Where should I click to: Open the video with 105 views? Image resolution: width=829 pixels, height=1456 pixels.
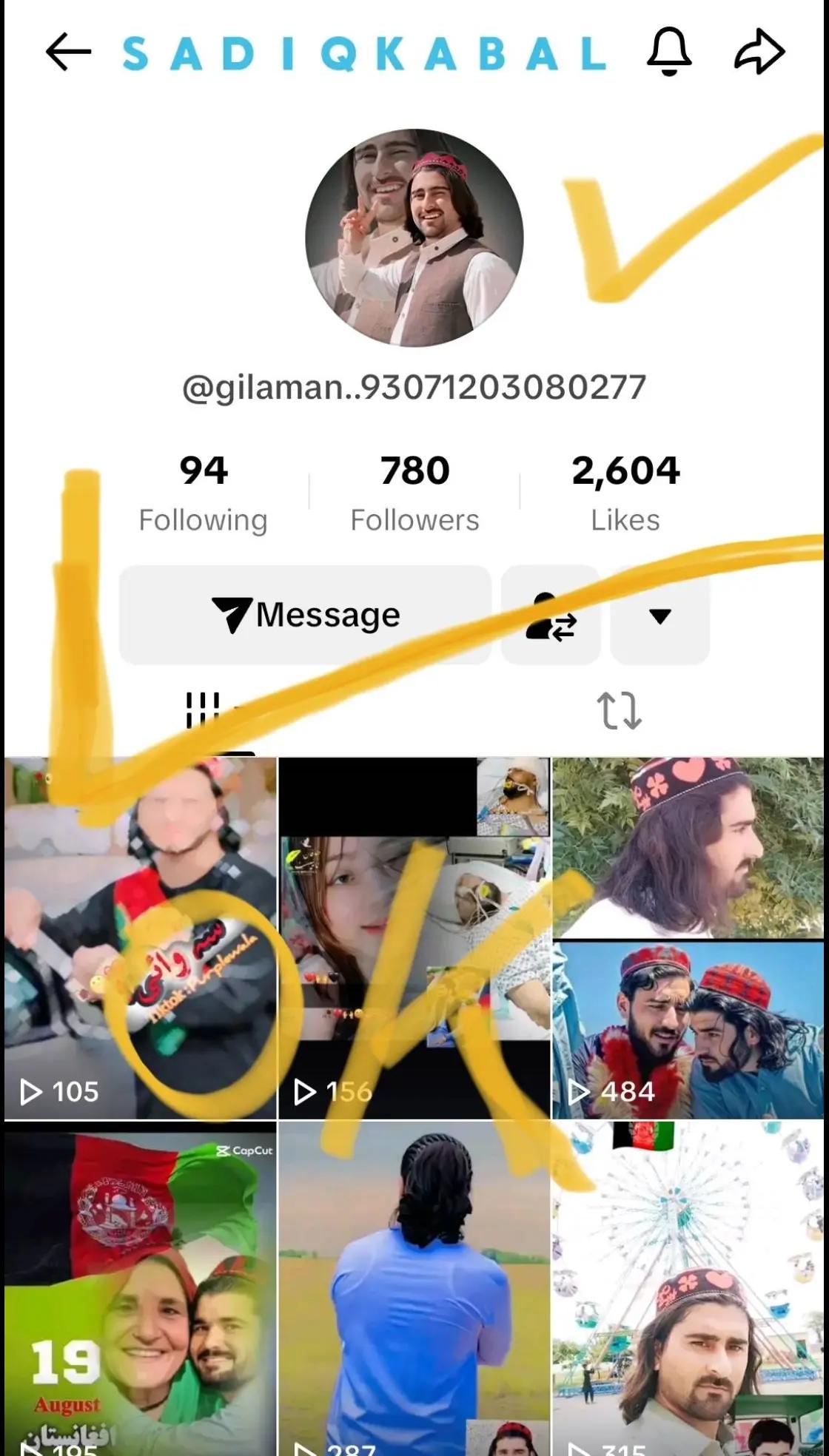tap(141, 937)
